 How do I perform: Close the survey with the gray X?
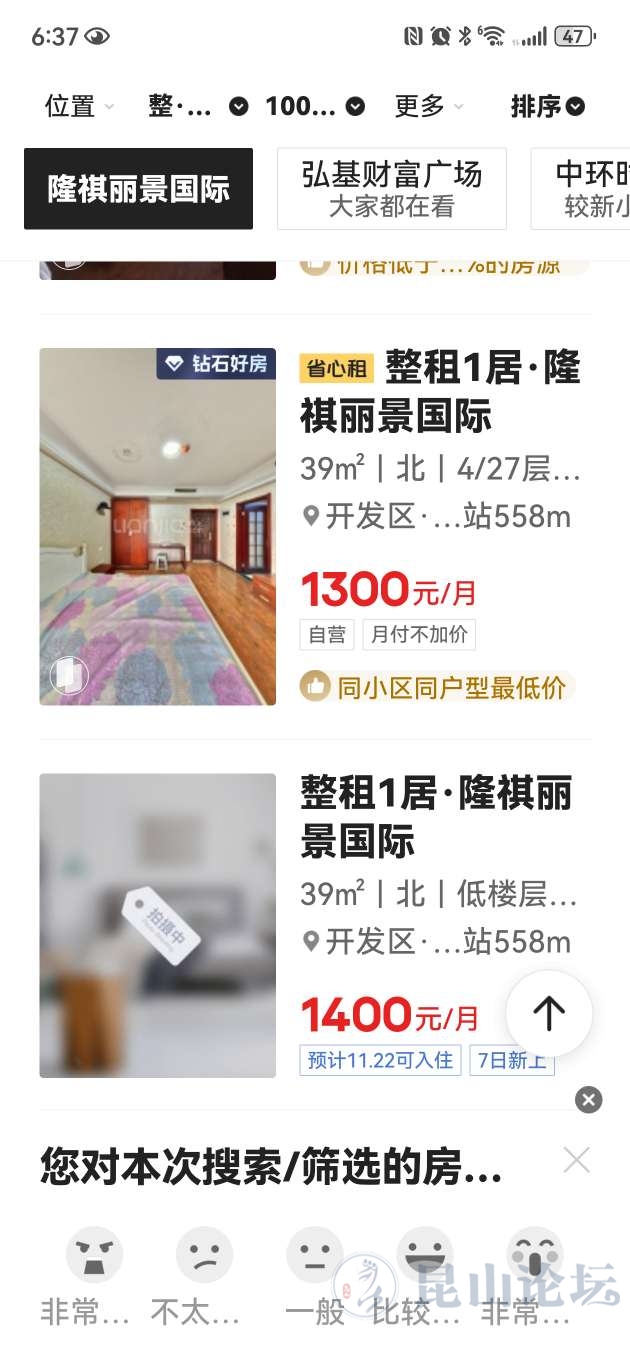tap(577, 1160)
